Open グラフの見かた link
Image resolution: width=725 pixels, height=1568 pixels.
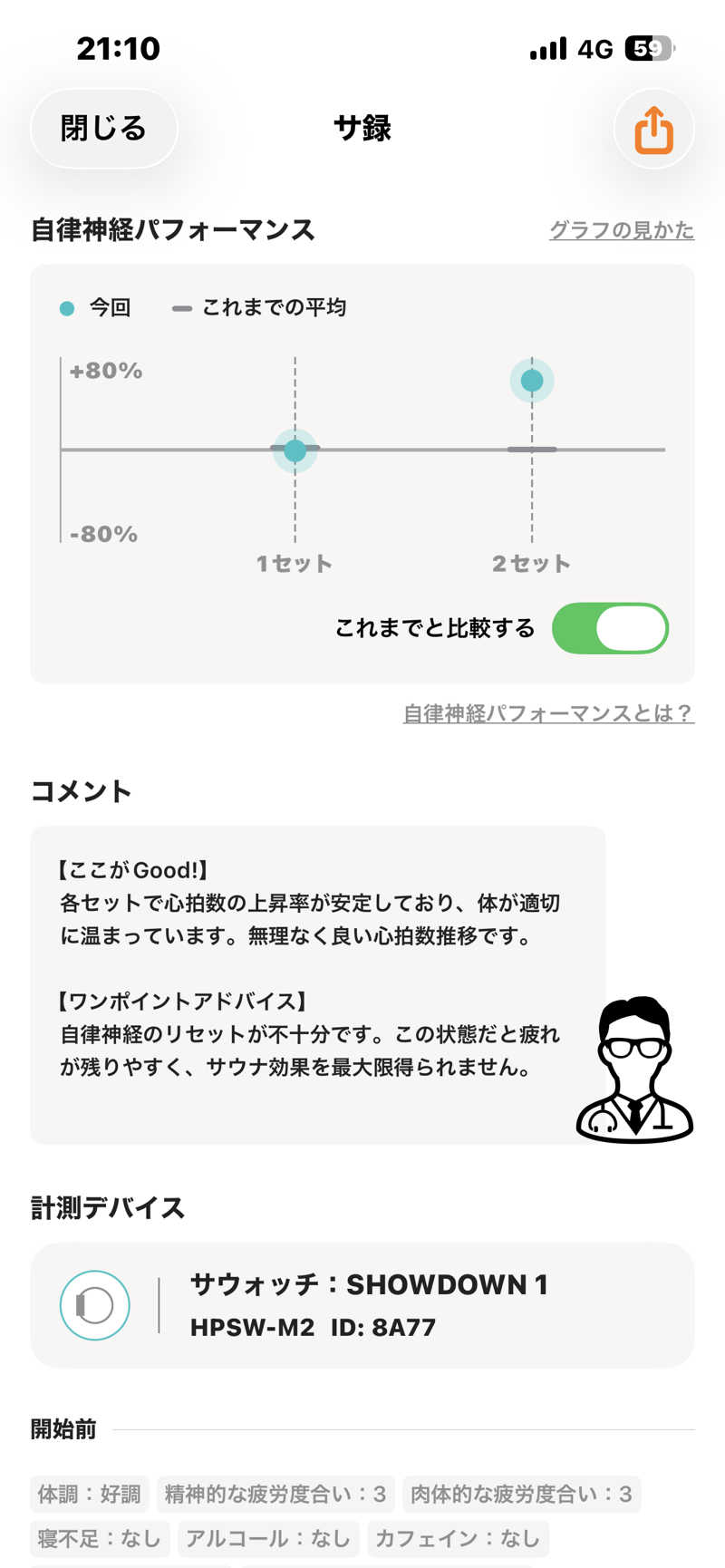click(621, 230)
